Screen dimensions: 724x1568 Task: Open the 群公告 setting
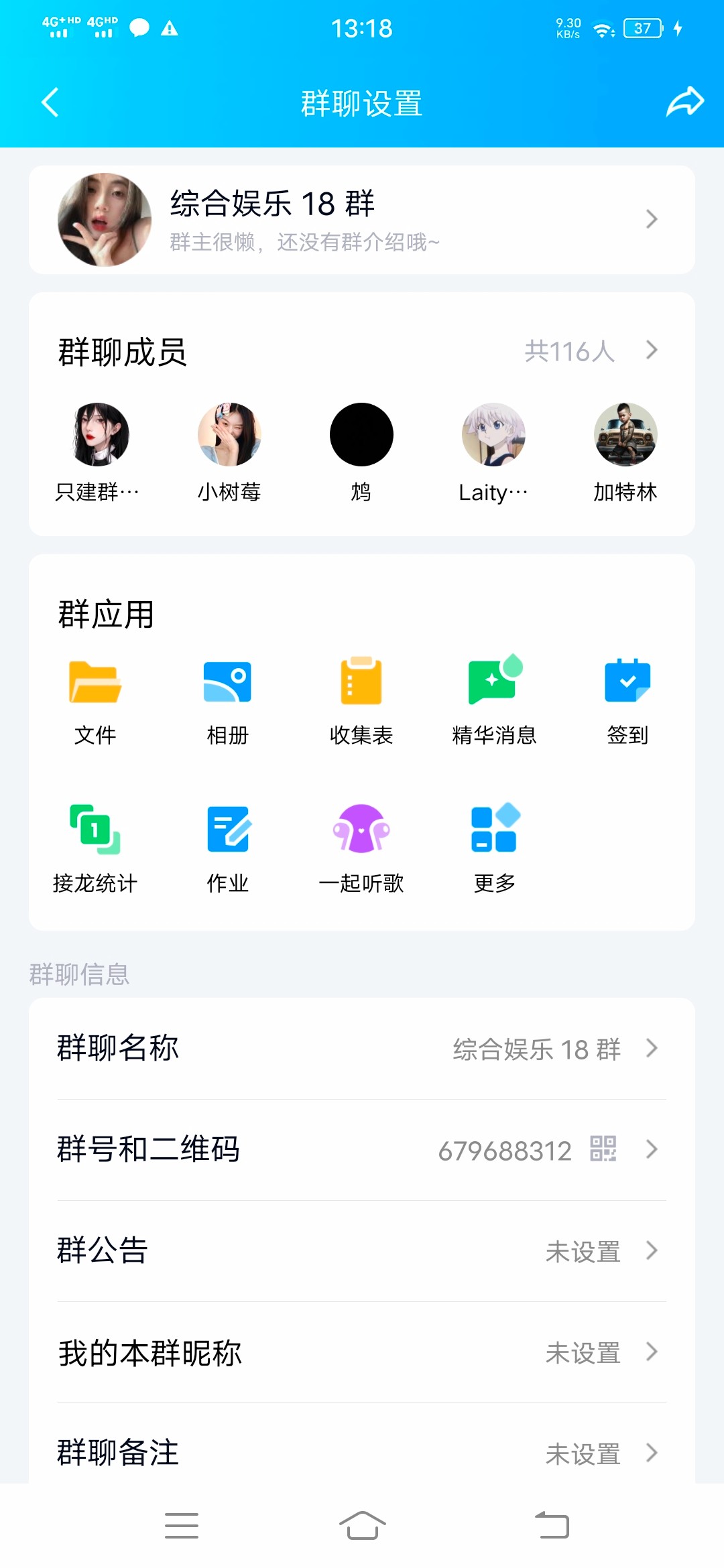tap(362, 1251)
